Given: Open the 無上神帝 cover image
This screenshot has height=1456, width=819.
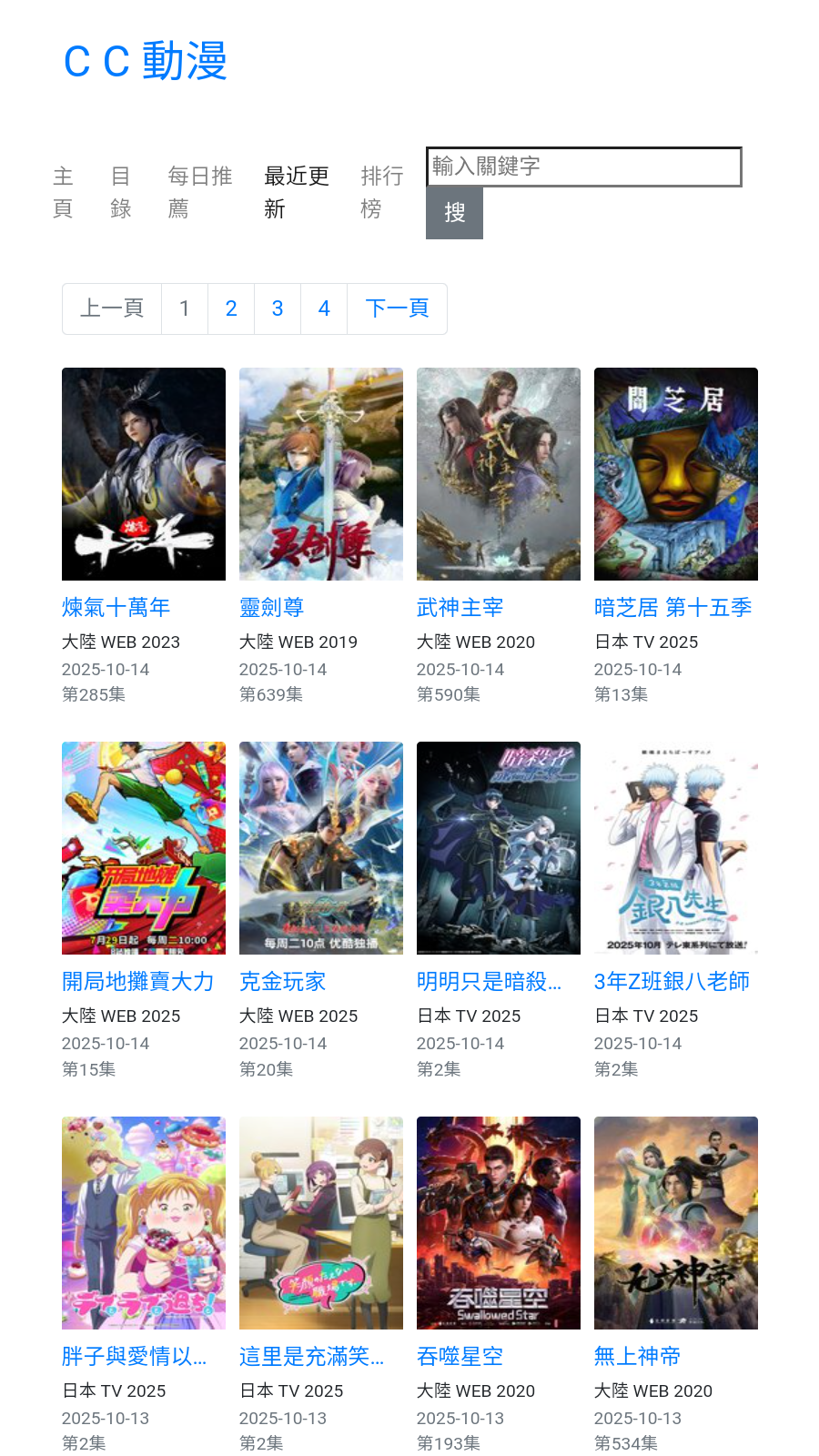Looking at the screenshot, I should point(676,1223).
